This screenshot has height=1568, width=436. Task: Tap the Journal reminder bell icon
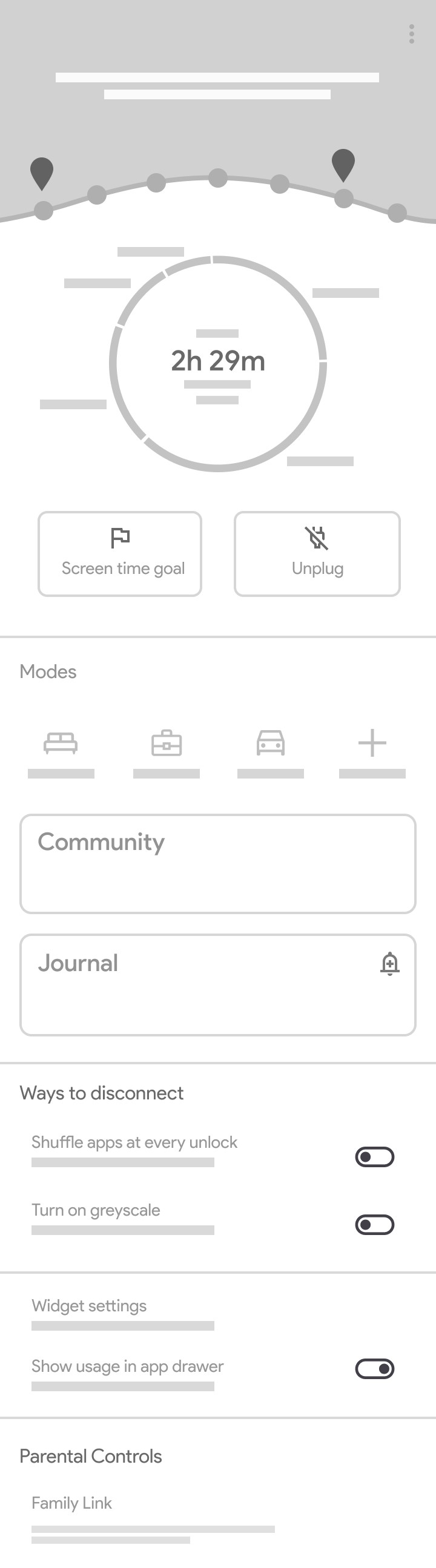(390, 964)
